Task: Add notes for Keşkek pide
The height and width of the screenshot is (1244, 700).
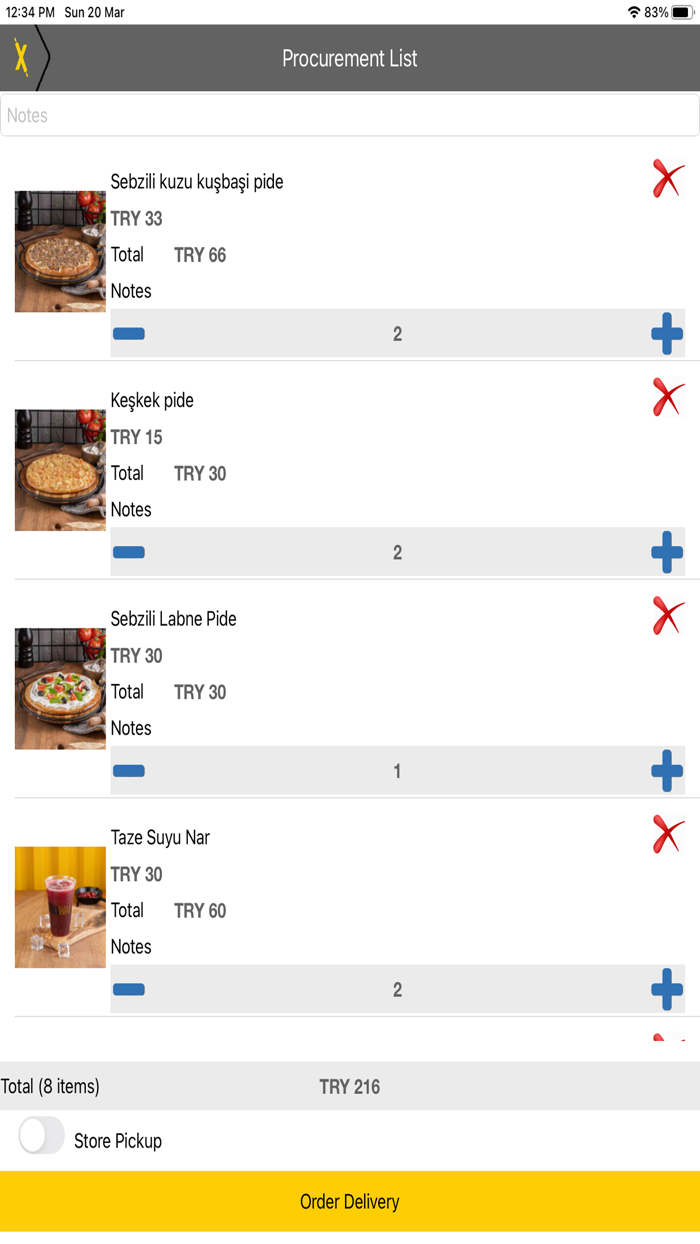Action: click(131, 510)
